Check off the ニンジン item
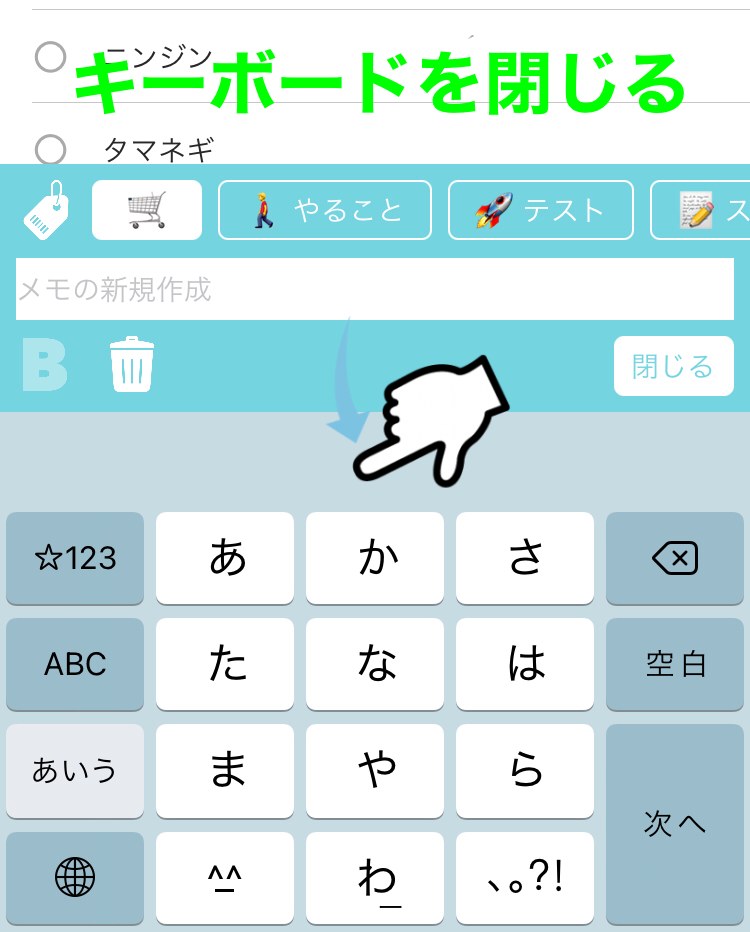This screenshot has width=750, height=932. [x=50, y=57]
